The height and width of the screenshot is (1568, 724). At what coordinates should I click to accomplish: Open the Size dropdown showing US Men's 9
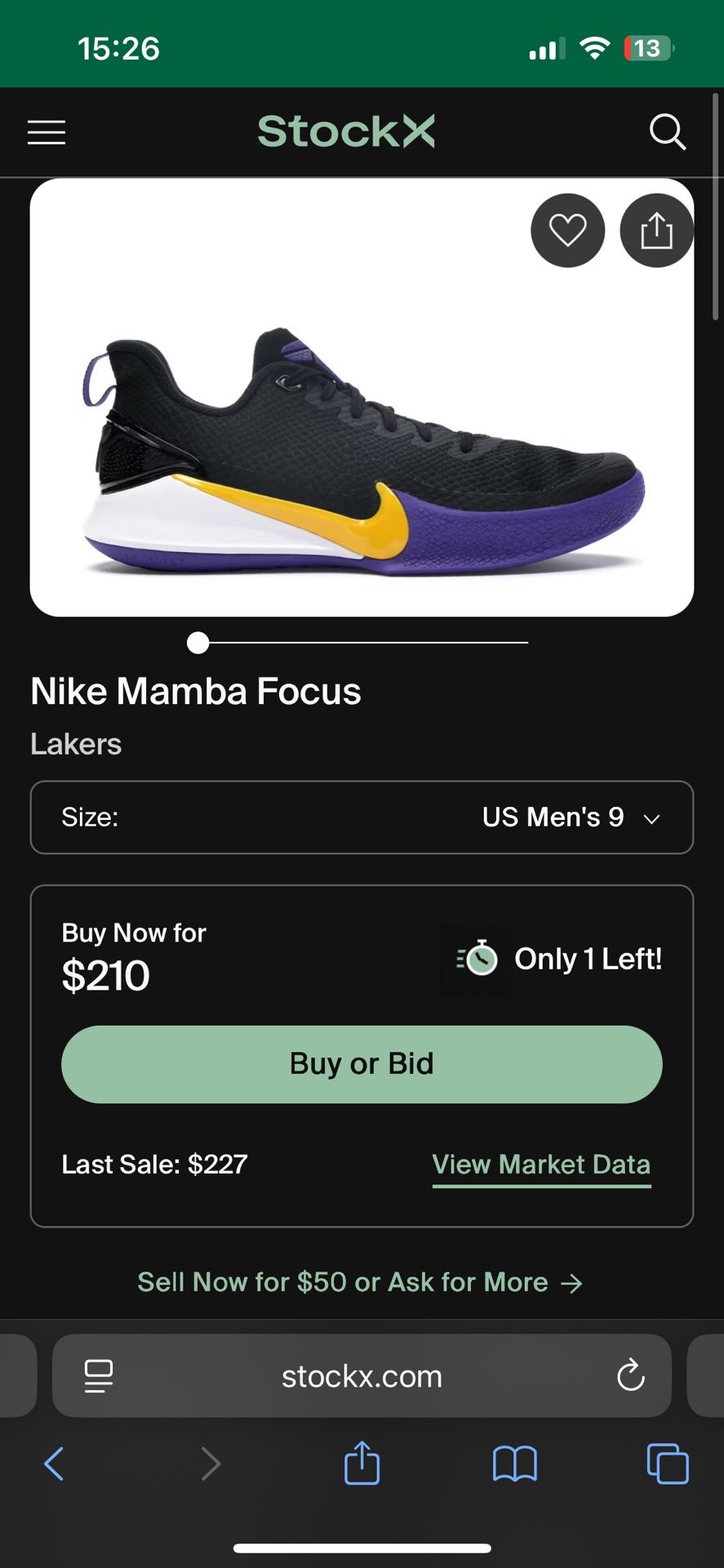pos(362,817)
